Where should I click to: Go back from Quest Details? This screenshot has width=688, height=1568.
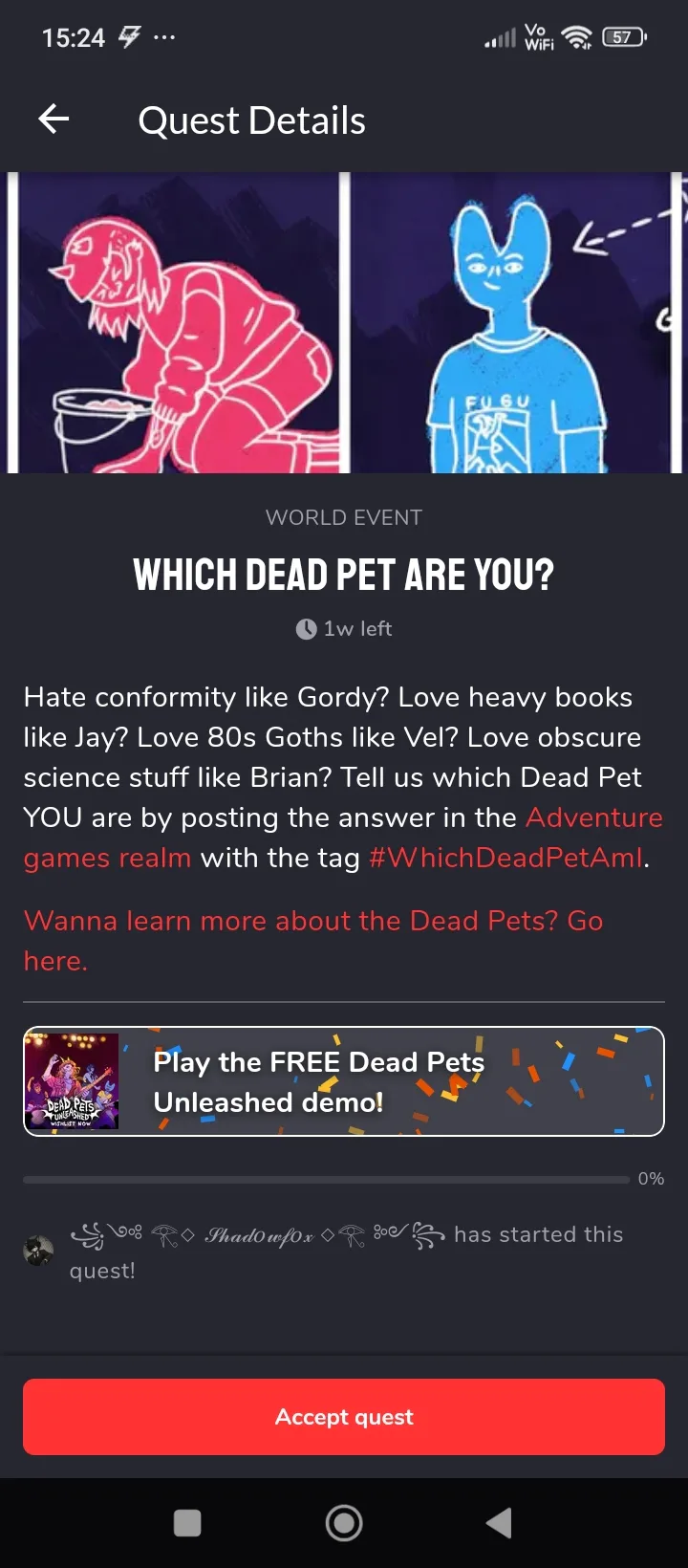tap(54, 120)
